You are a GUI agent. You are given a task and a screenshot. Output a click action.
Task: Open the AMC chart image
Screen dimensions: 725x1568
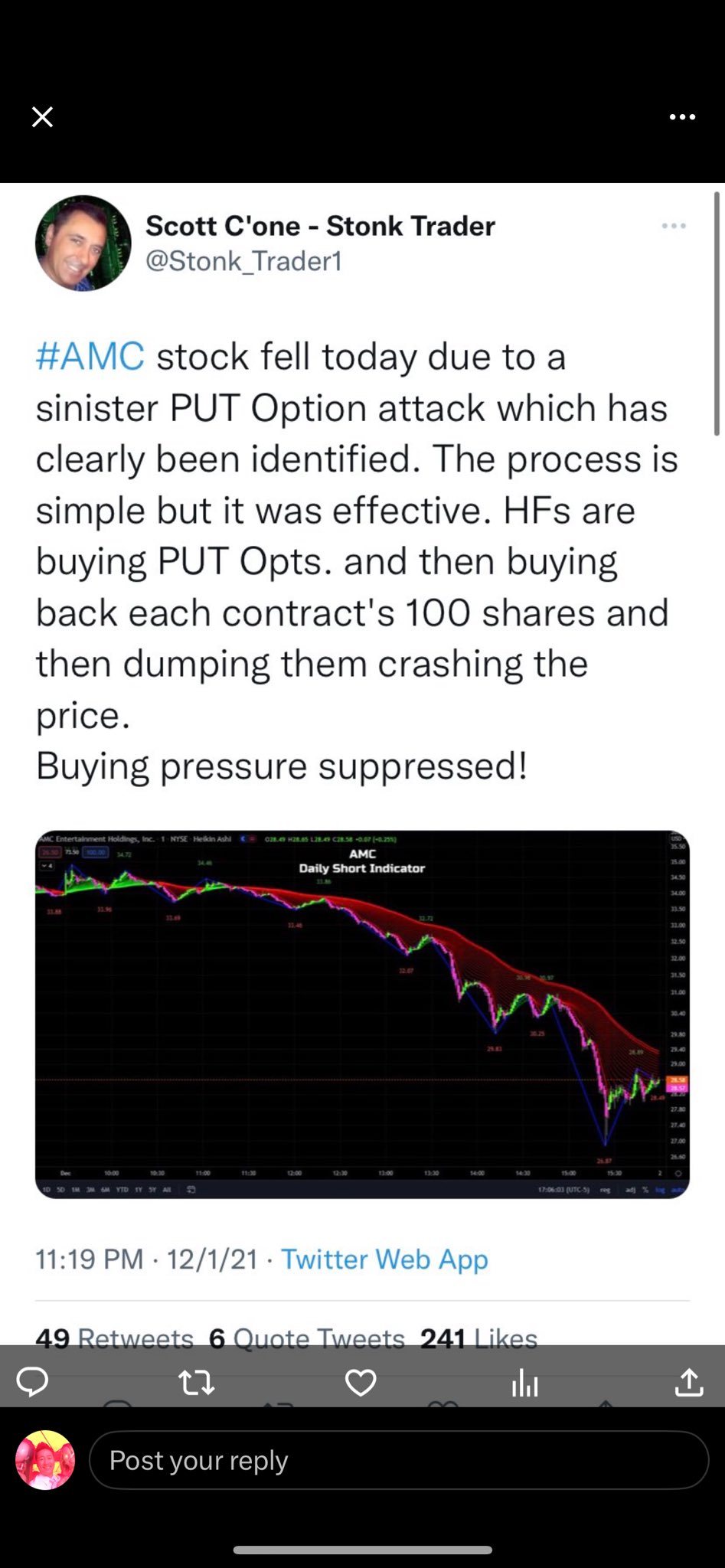pos(362,1014)
